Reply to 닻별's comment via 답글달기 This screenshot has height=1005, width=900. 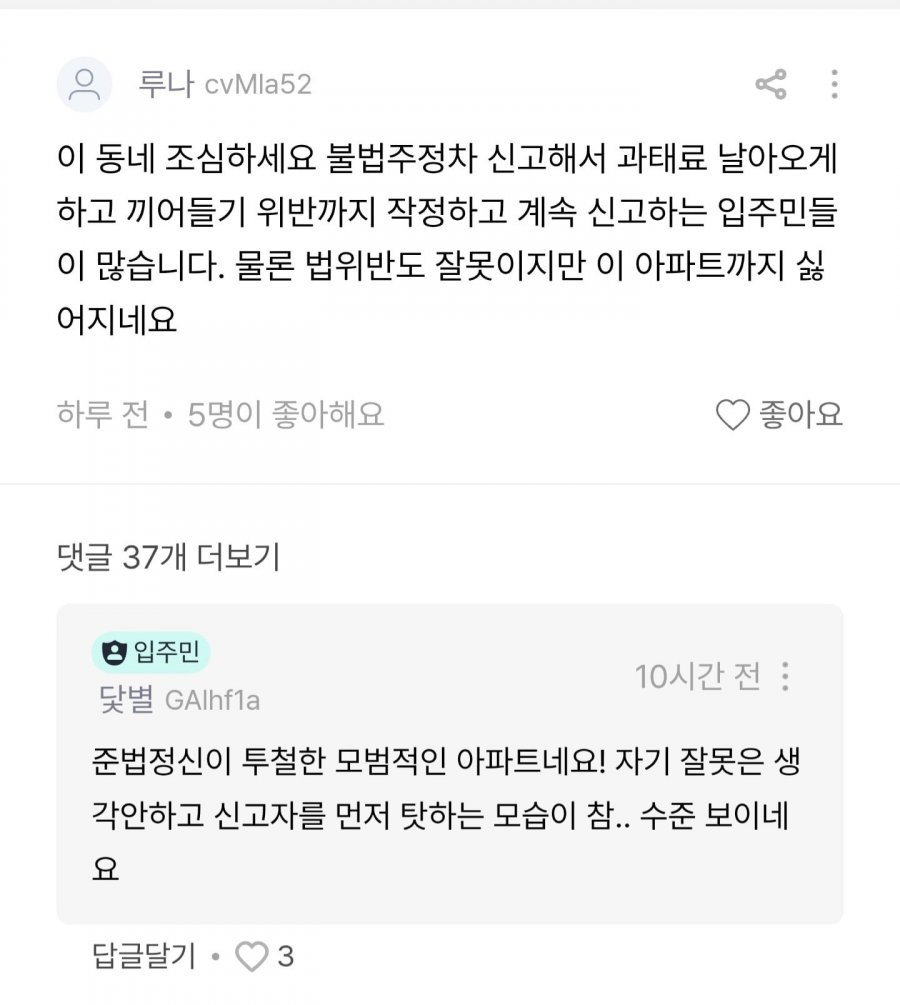click(143, 956)
